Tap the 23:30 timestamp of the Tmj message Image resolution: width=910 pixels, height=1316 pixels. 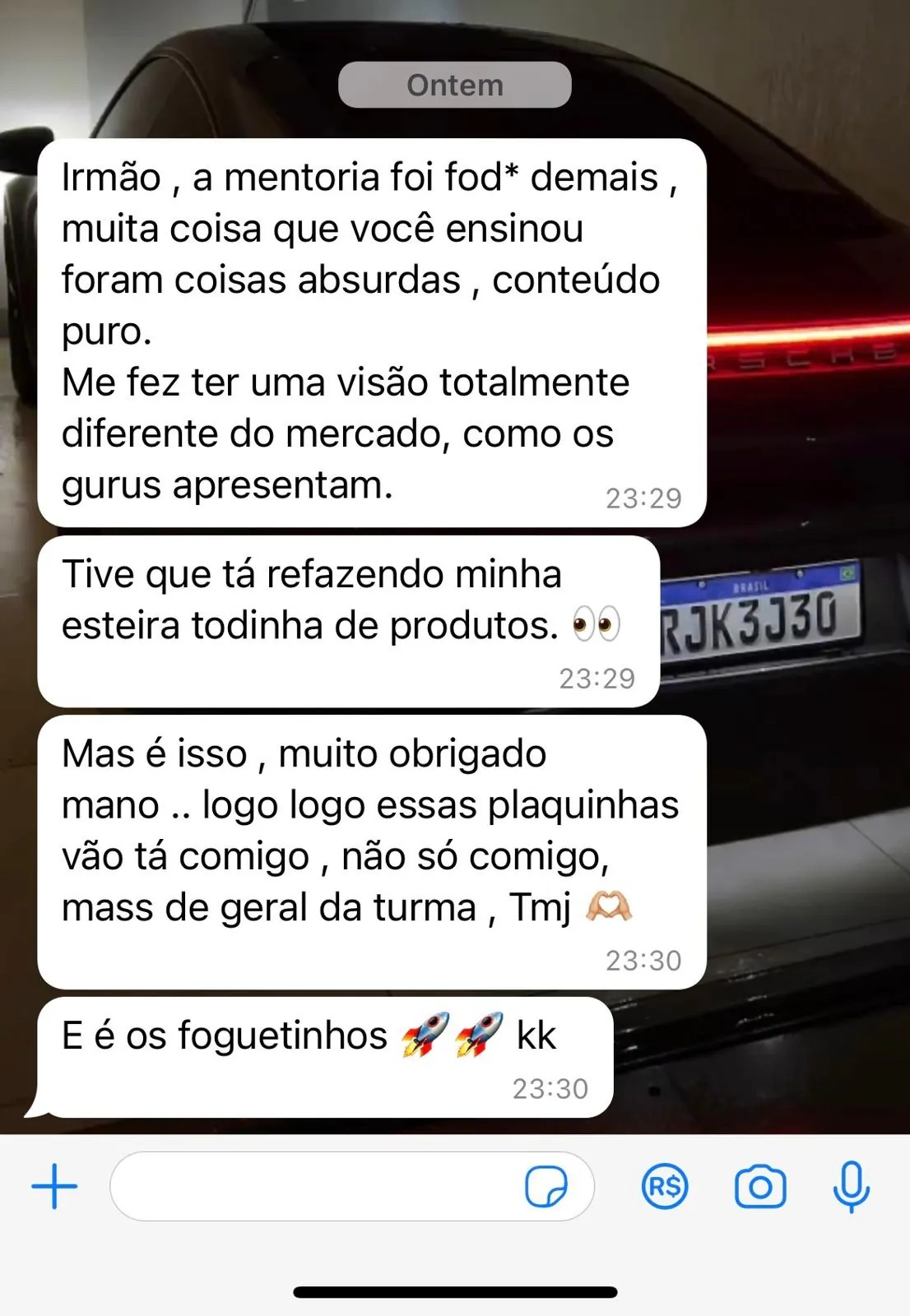tap(645, 958)
